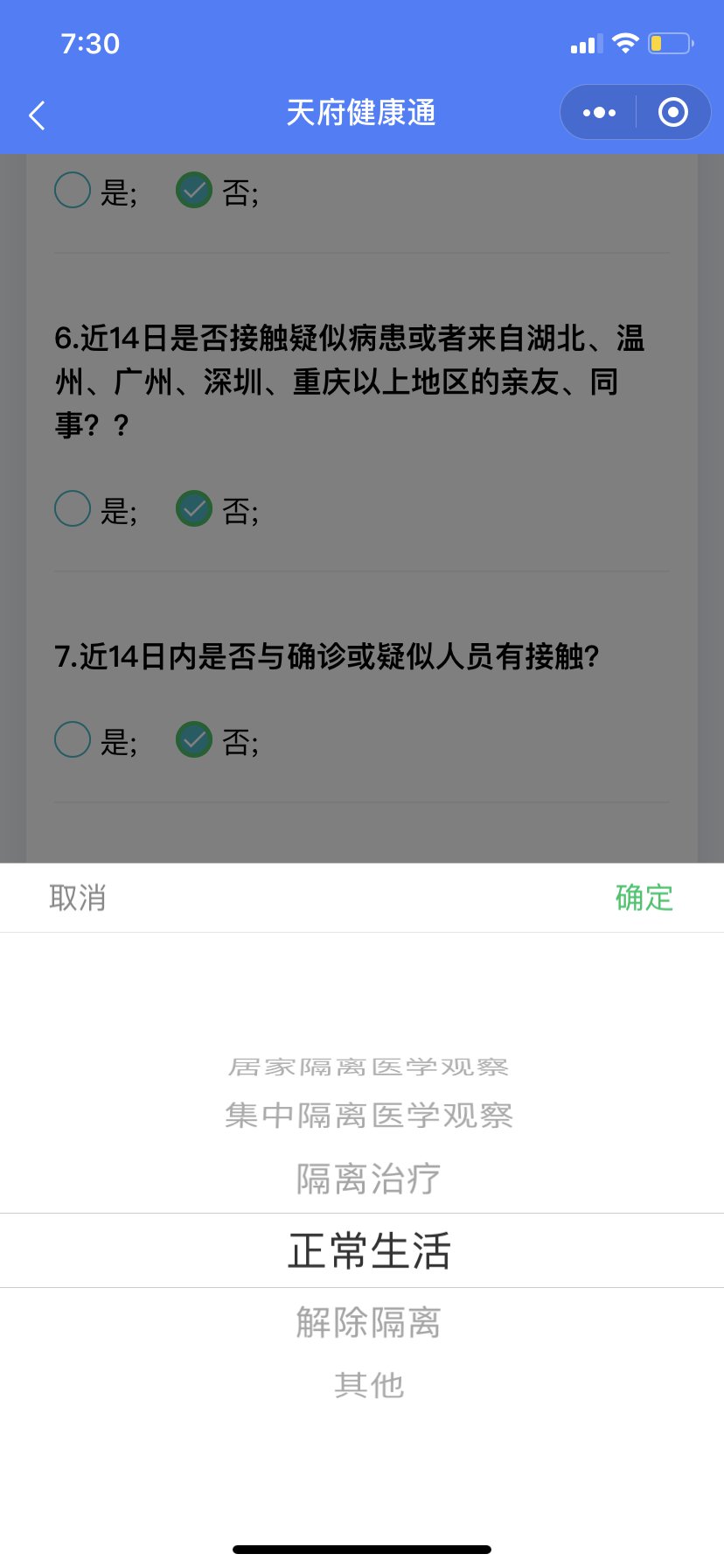Select 否 for question 6
This screenshot has width=724, height=1568.
point(194,508)
